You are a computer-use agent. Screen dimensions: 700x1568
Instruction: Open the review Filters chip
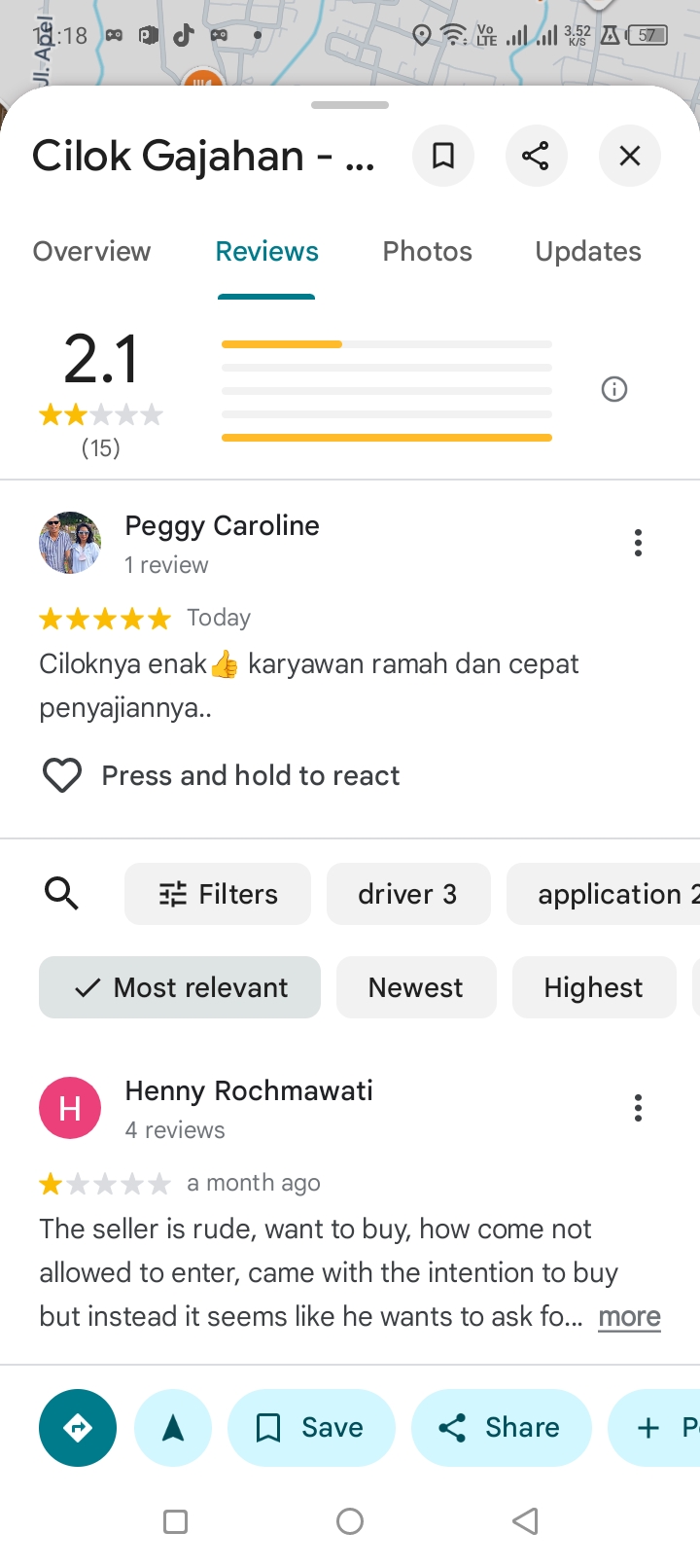pos(218,894)
